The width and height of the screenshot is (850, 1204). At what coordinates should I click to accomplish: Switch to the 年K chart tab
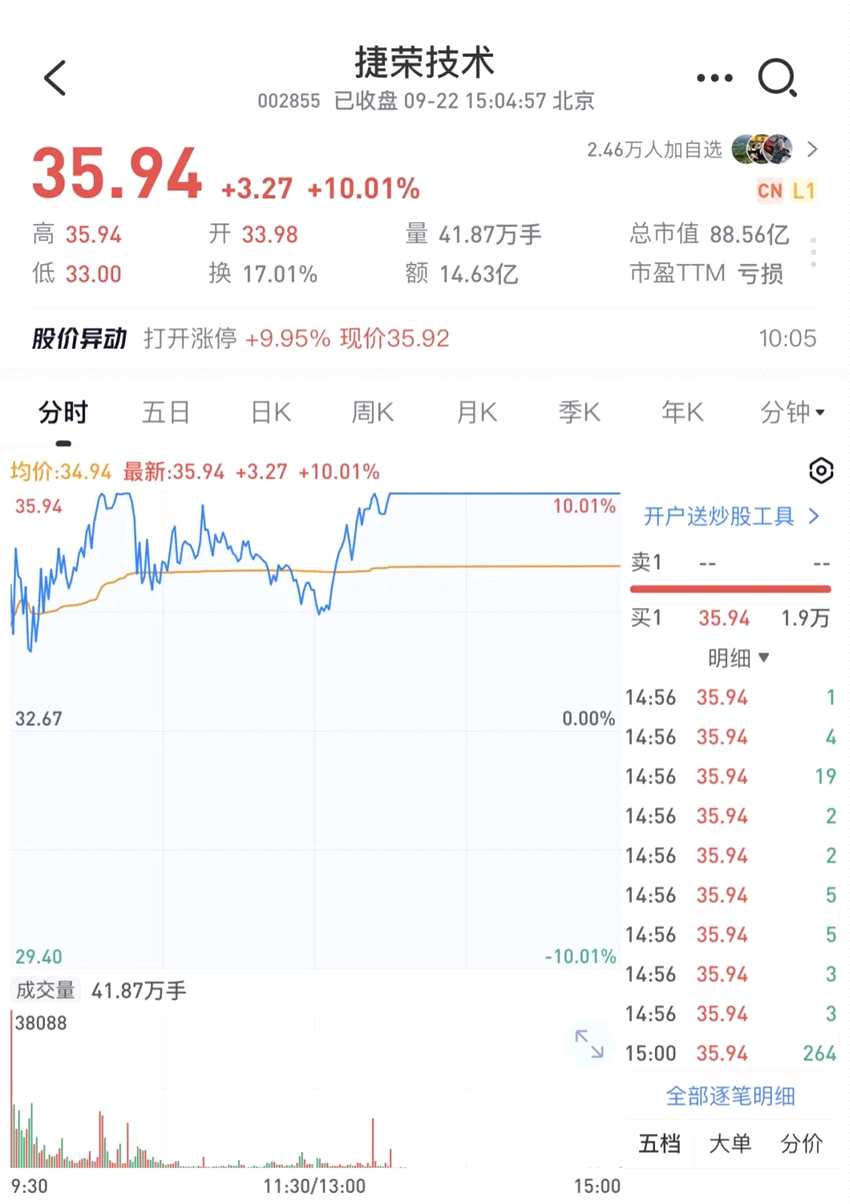tap(682, 412)
